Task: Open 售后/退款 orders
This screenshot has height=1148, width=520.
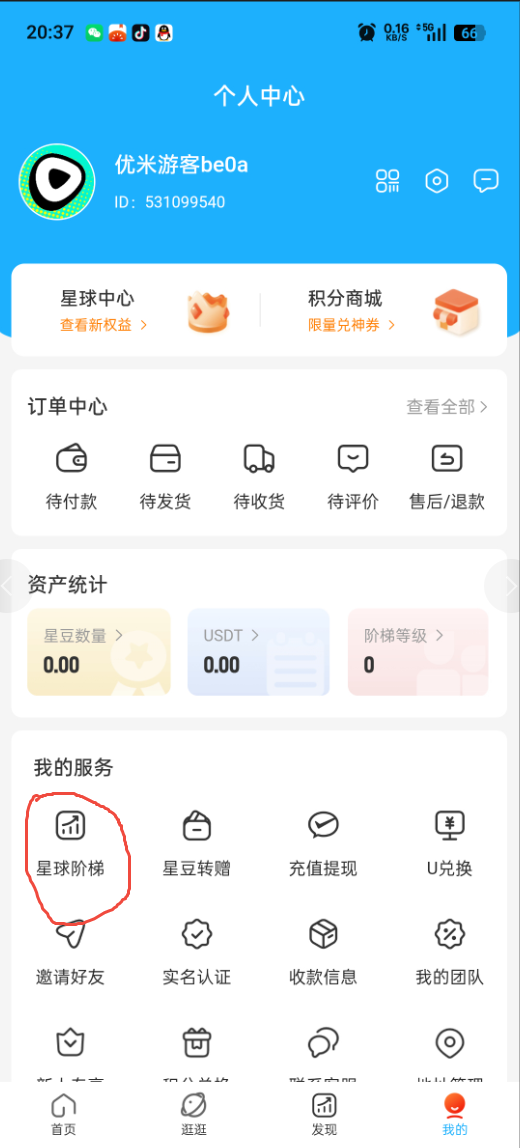Action: pyautogui.click(x=447, y=477)
